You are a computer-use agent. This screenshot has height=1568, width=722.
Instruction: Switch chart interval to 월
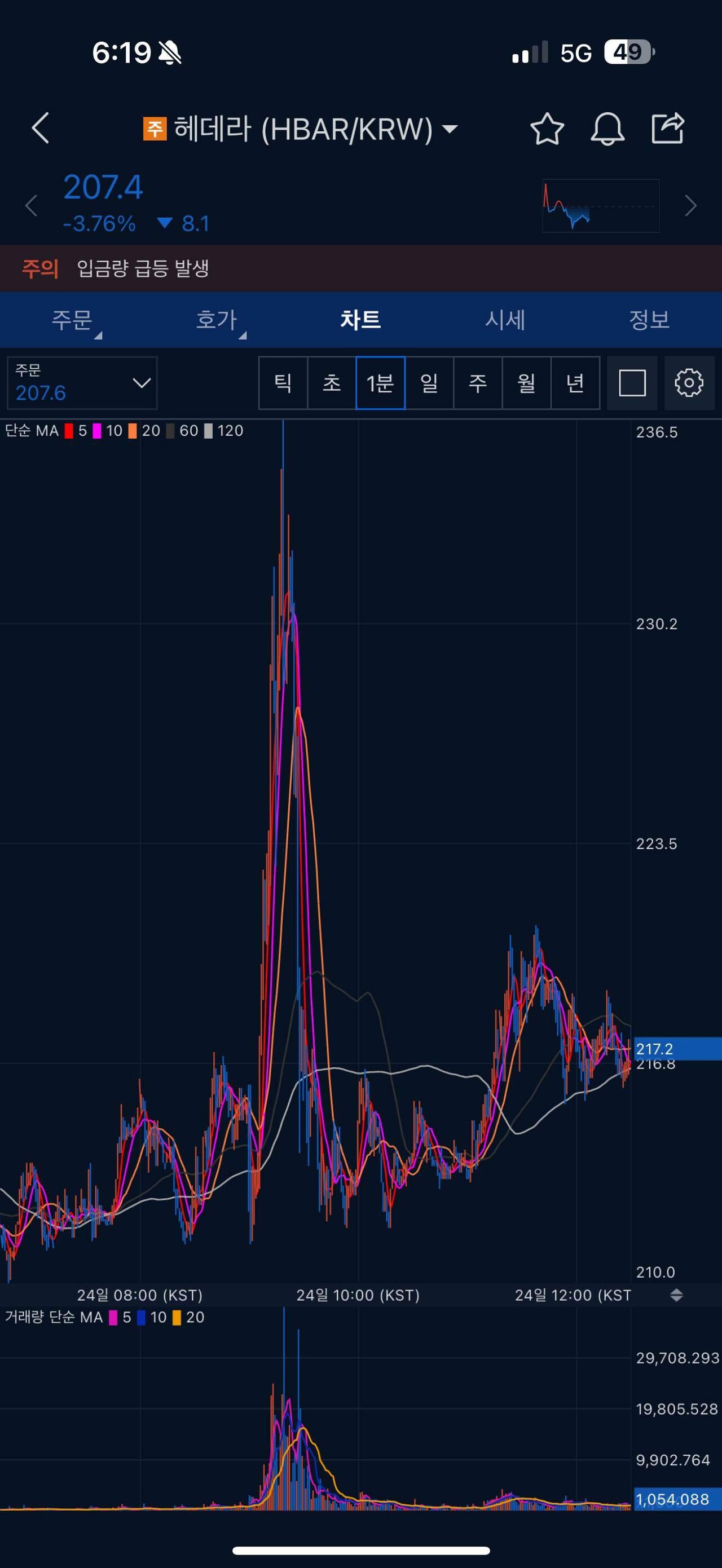(x=527, y=383)
